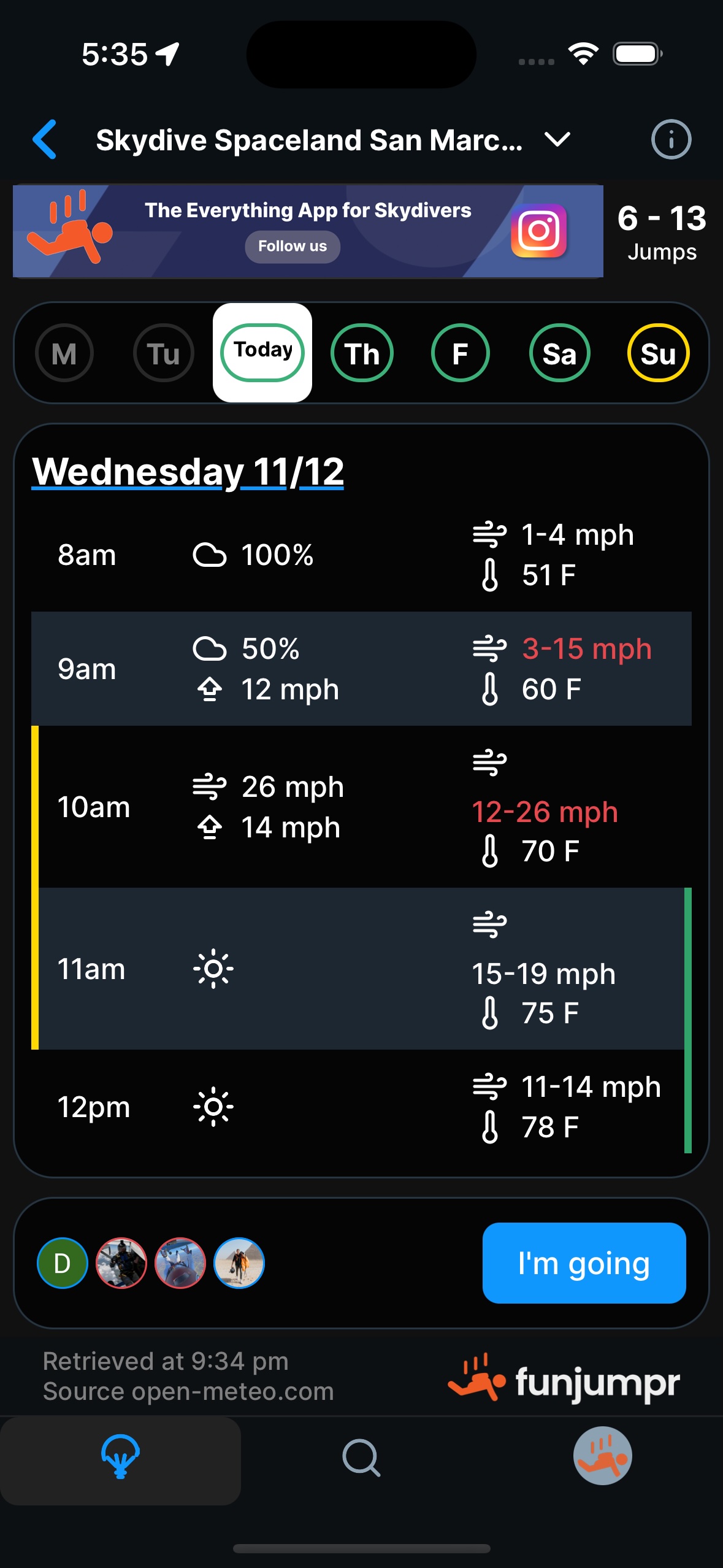Tap the thermometer icon beside 51 F
This screenshot has width=723, height=1568.
coord(489,575)
